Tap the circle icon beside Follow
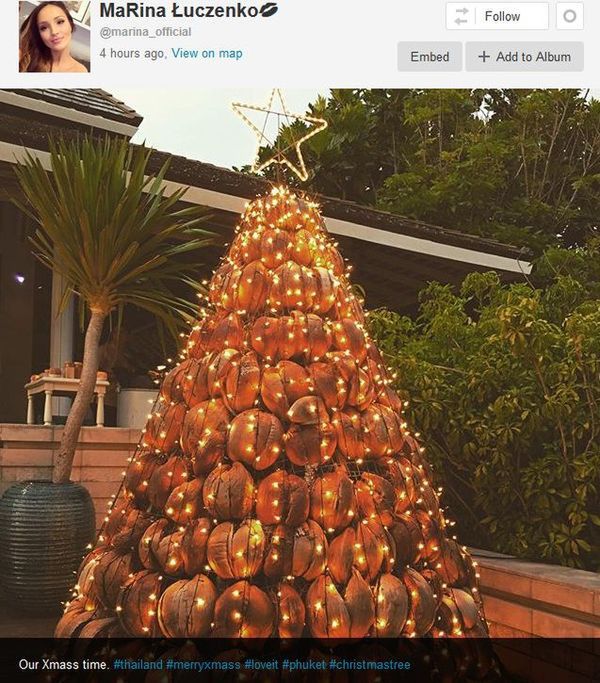Image resolution: width=600 pixels, height=683 pixels. click(x=569, y=16)
